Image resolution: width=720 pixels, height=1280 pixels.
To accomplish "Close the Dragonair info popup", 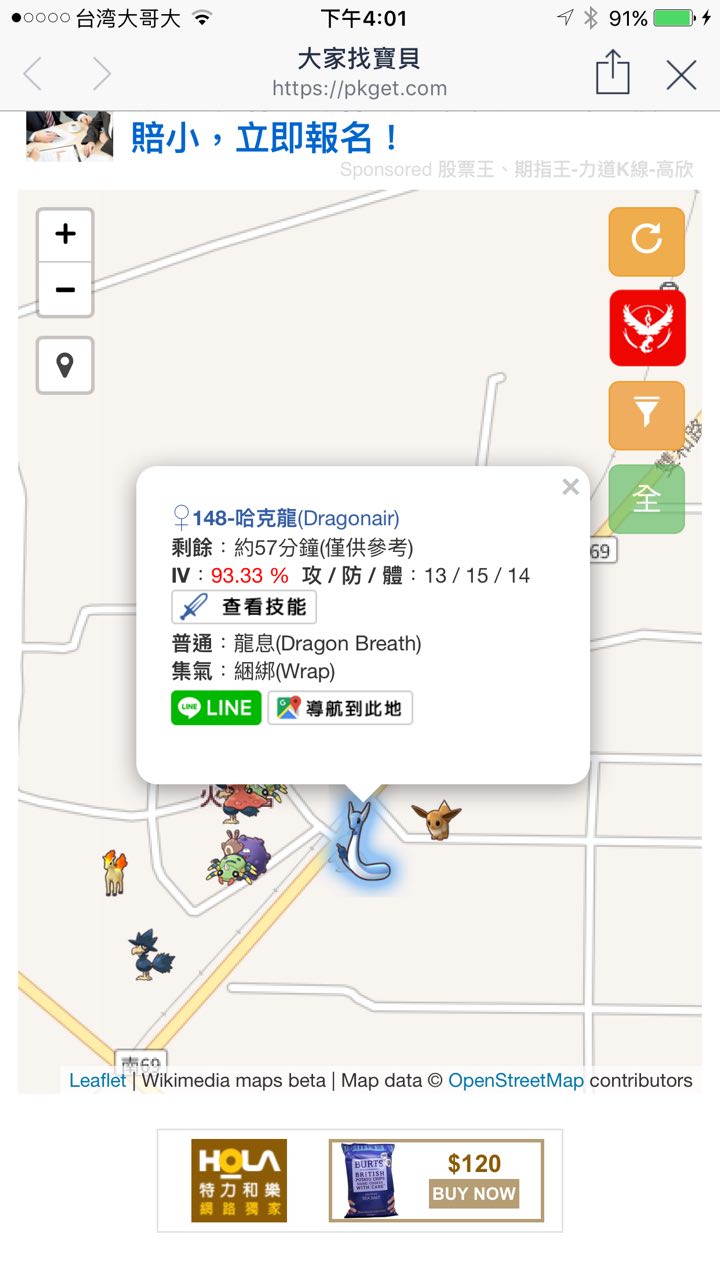I will pyautogui.click(x=570, y=487).
